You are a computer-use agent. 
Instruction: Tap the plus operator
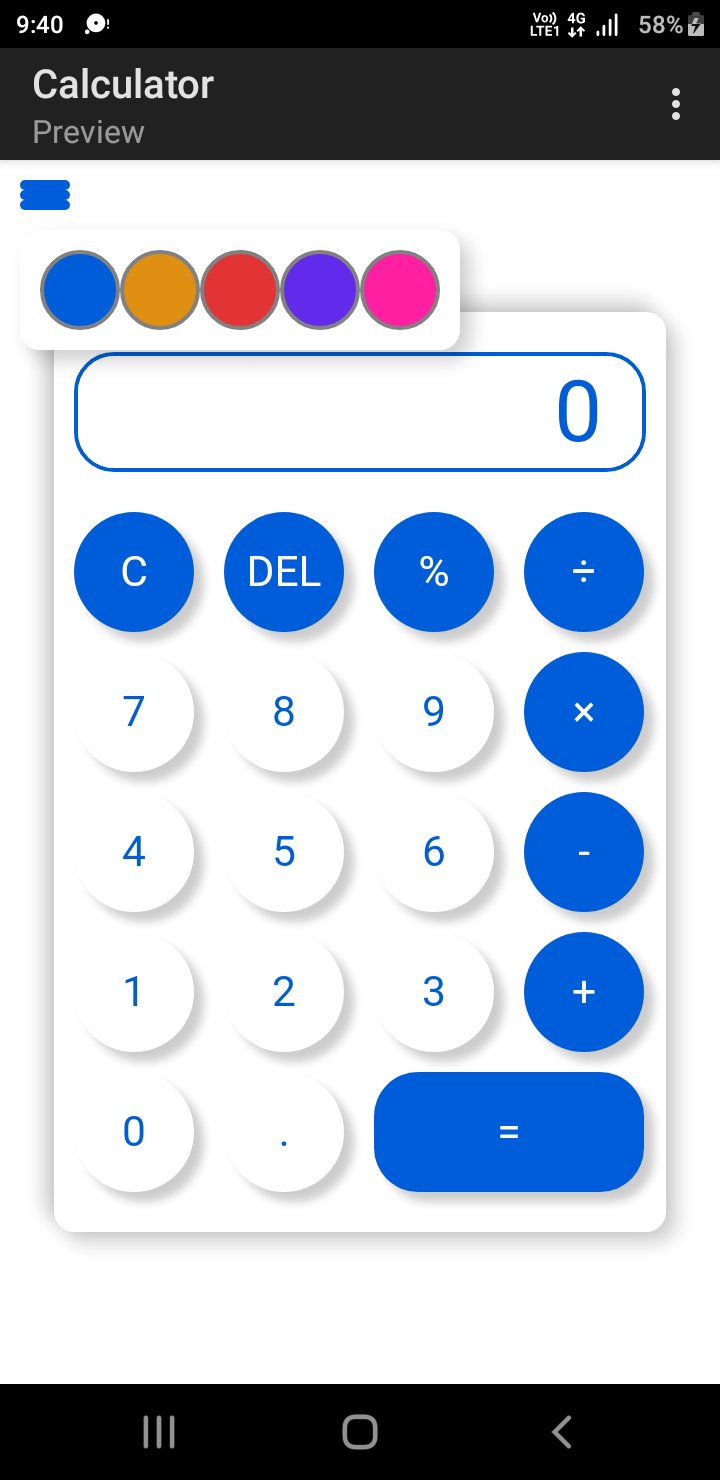[584, 992]
